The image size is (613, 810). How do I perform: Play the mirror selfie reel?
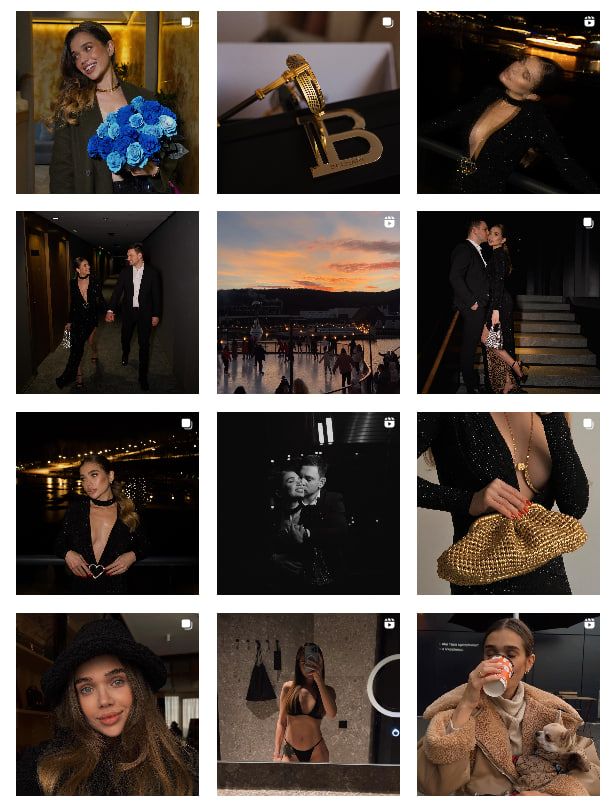(308, 704)
